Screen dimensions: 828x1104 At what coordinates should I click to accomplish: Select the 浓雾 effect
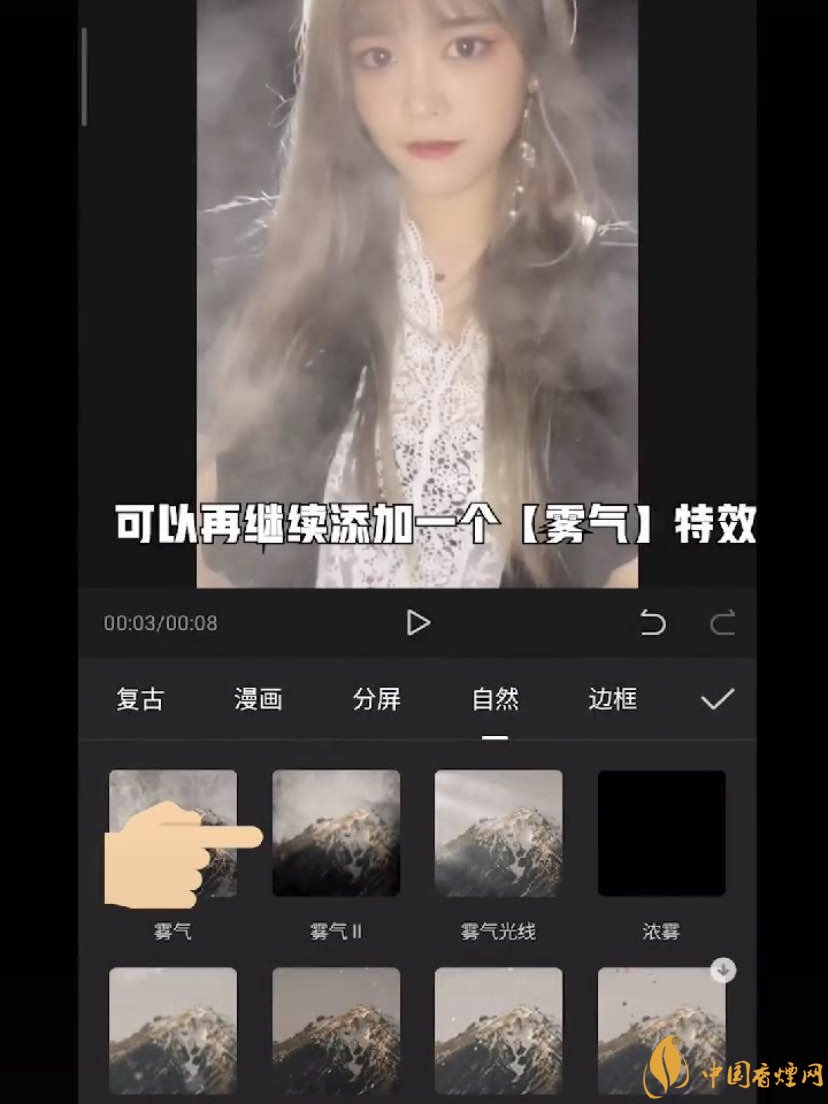tap(661, 833)
